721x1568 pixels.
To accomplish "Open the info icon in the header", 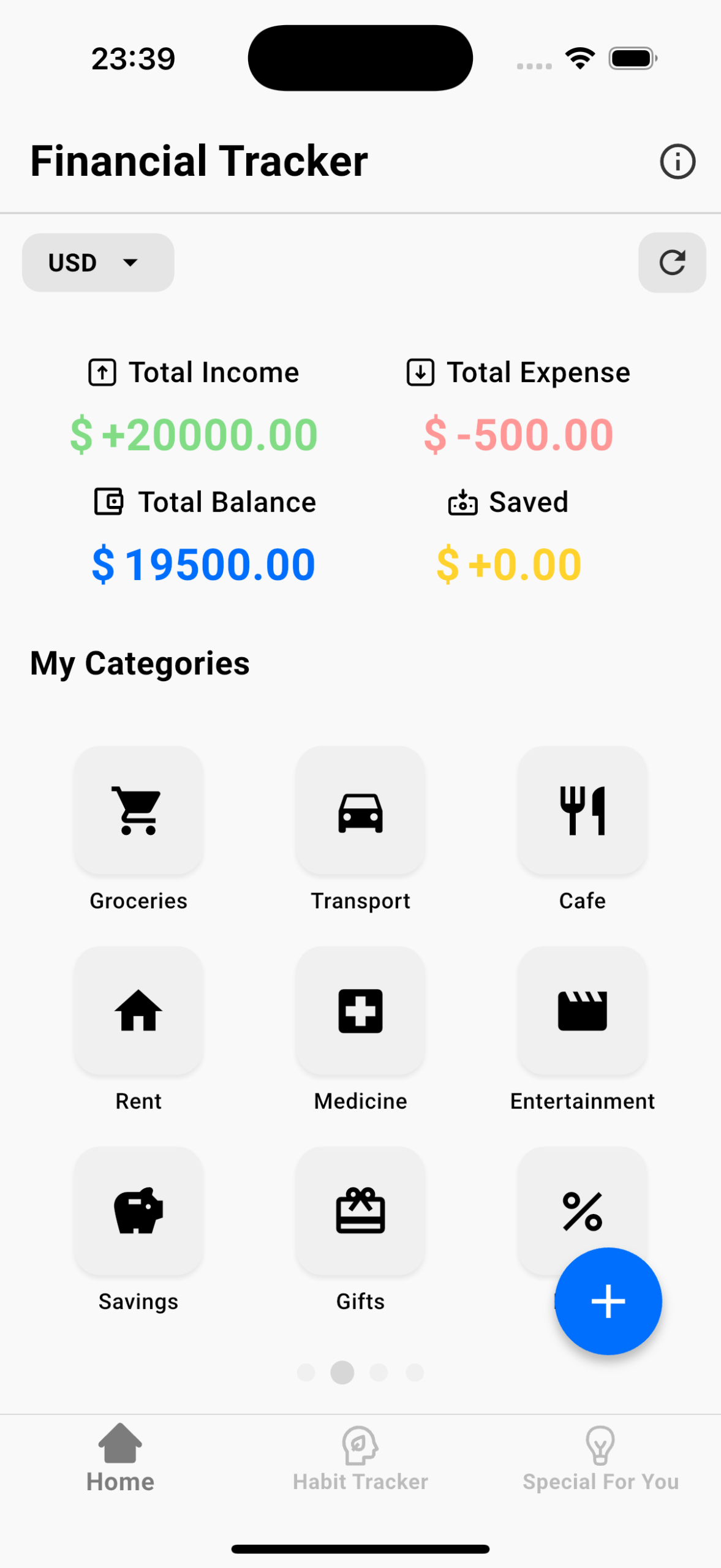I will (x=677, y=162).
